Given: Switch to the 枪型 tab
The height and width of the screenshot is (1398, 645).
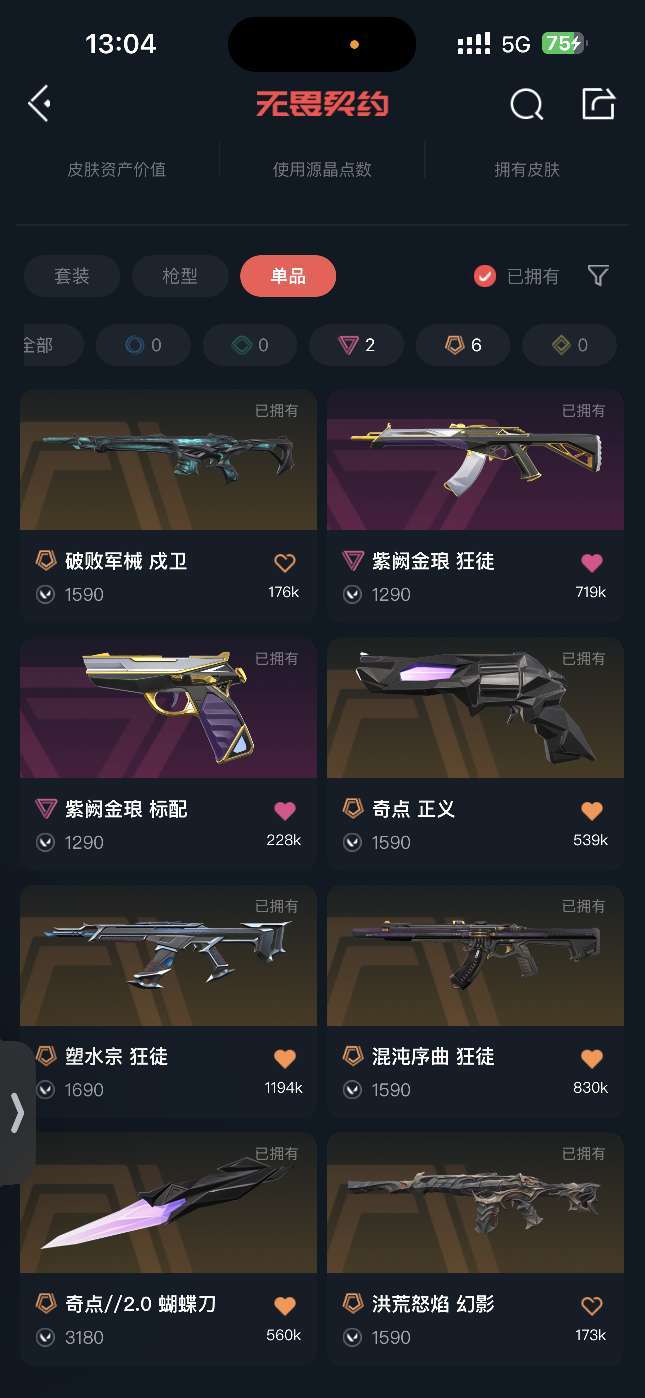Looking at the screenshot, I should tap(180, 276).
